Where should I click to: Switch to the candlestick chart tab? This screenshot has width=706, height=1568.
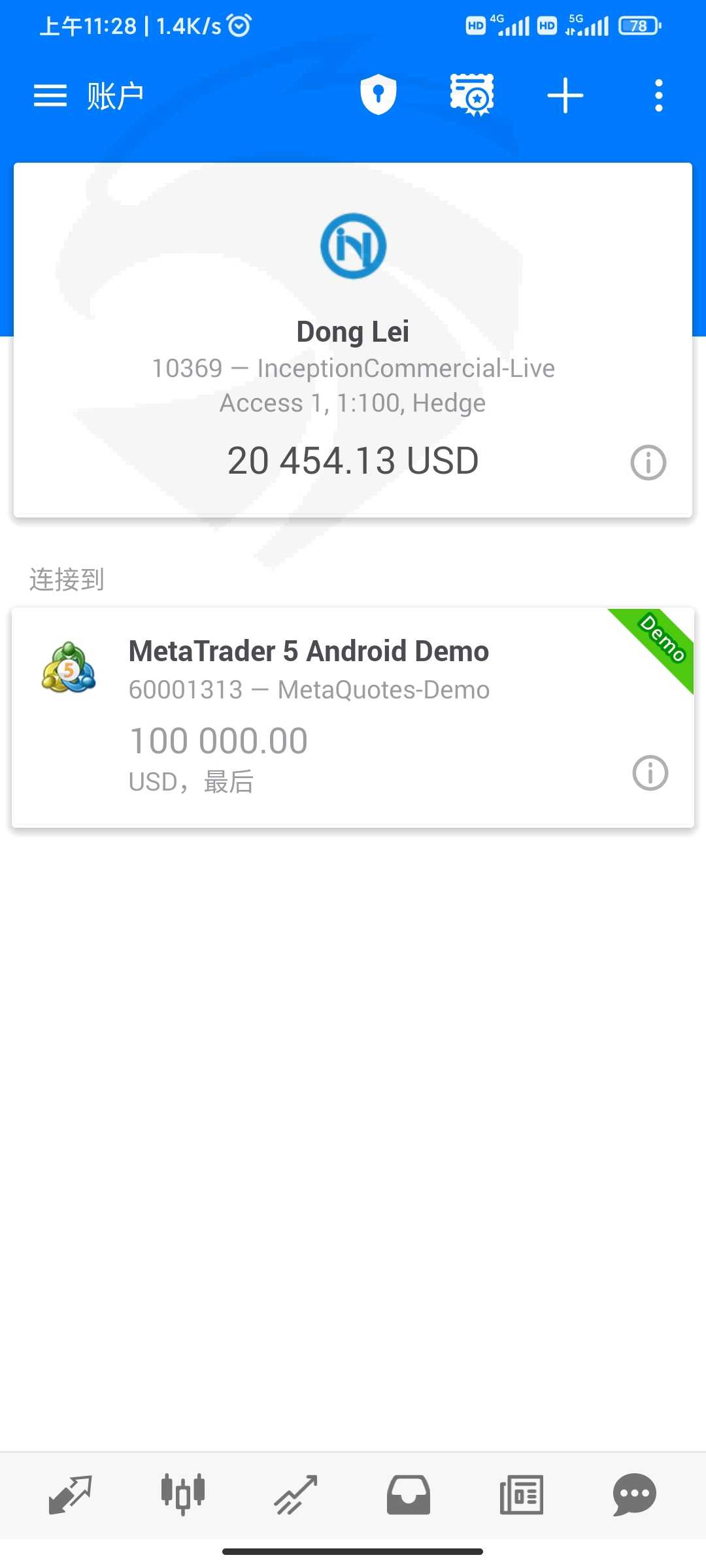pyautogui.click(x=183, y=1494)
